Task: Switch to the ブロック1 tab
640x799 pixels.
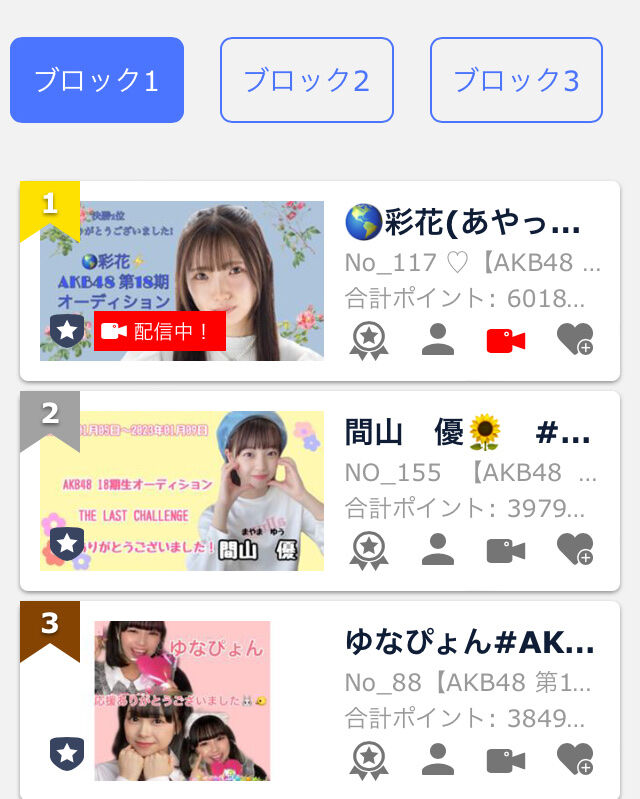Action: pyautogui.click(x=97, y=80)
